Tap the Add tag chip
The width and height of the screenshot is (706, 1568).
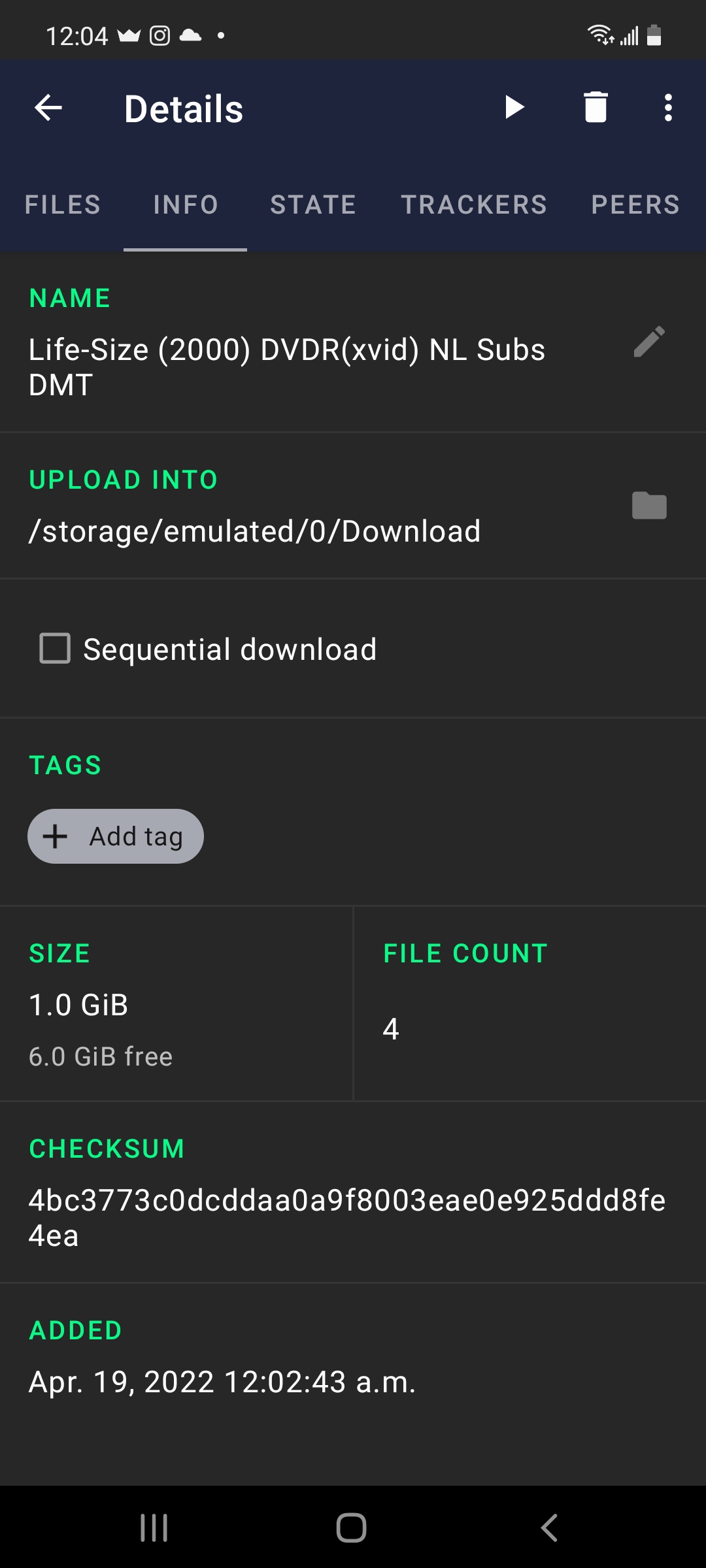point(116,836)
